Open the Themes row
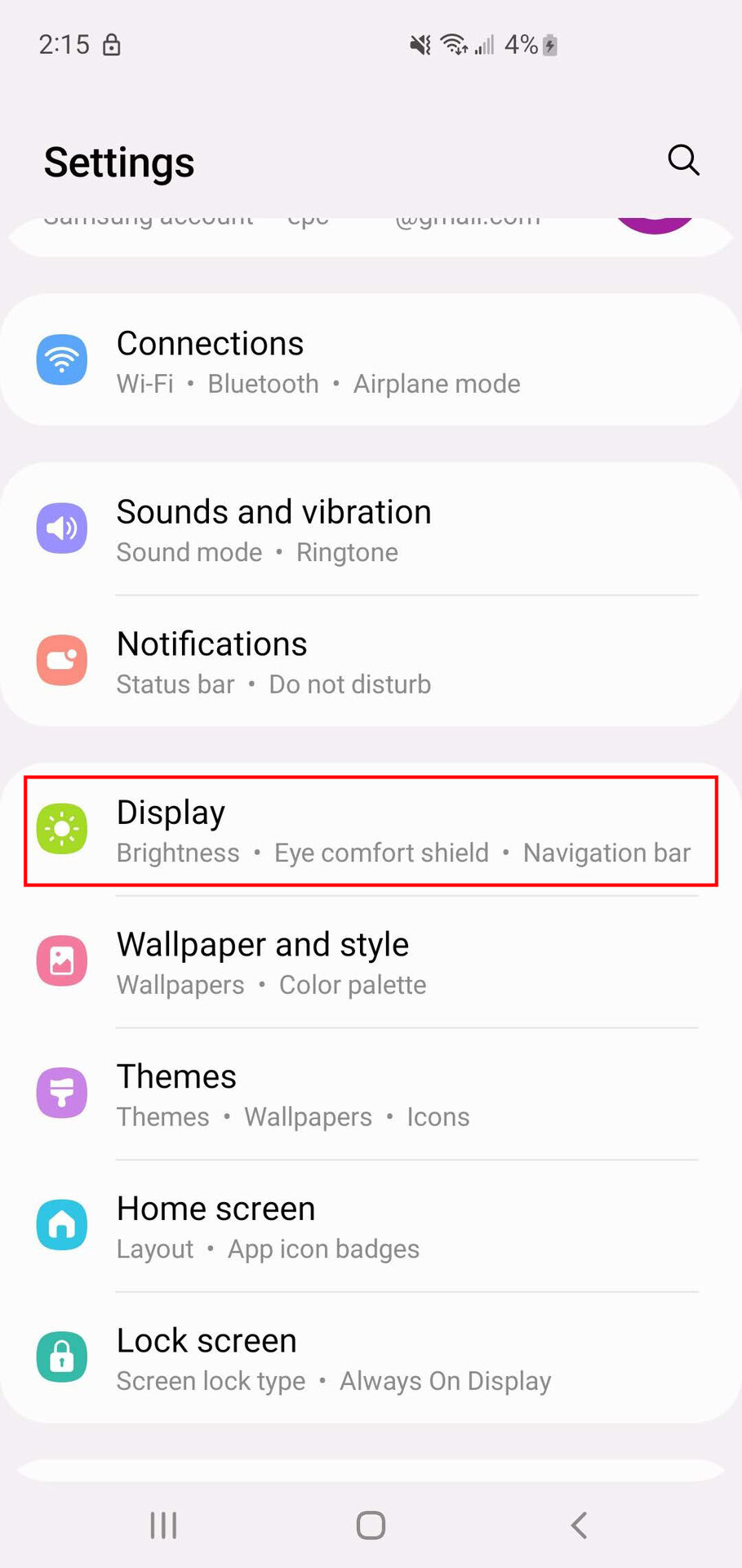This screenshot has width=742, height=1568. click(x=371, y=1095)
